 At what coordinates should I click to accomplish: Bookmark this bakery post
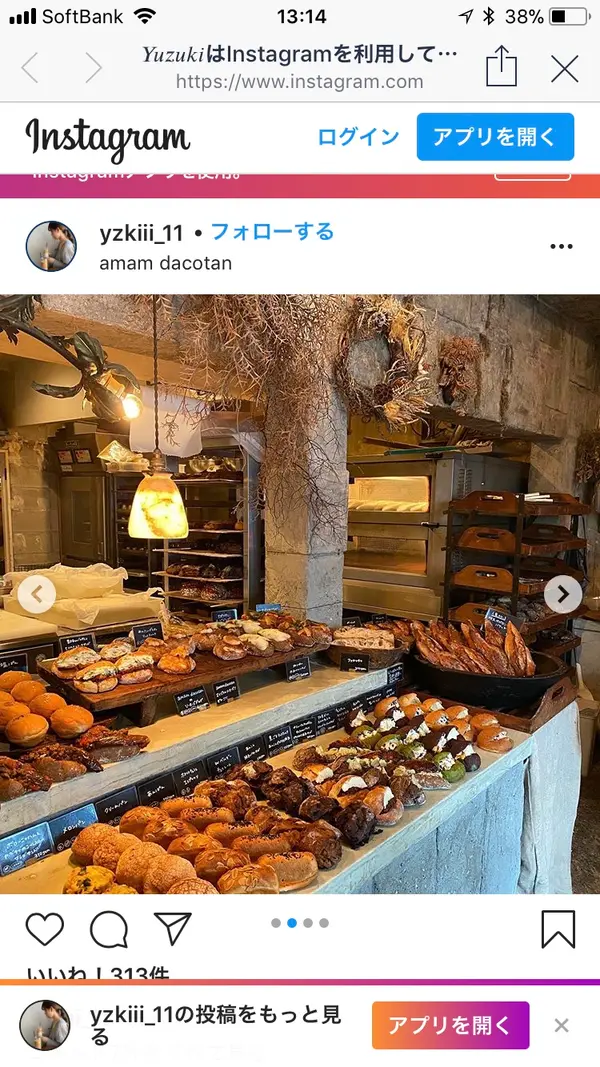pyautogui.click(x=558, y=929)
